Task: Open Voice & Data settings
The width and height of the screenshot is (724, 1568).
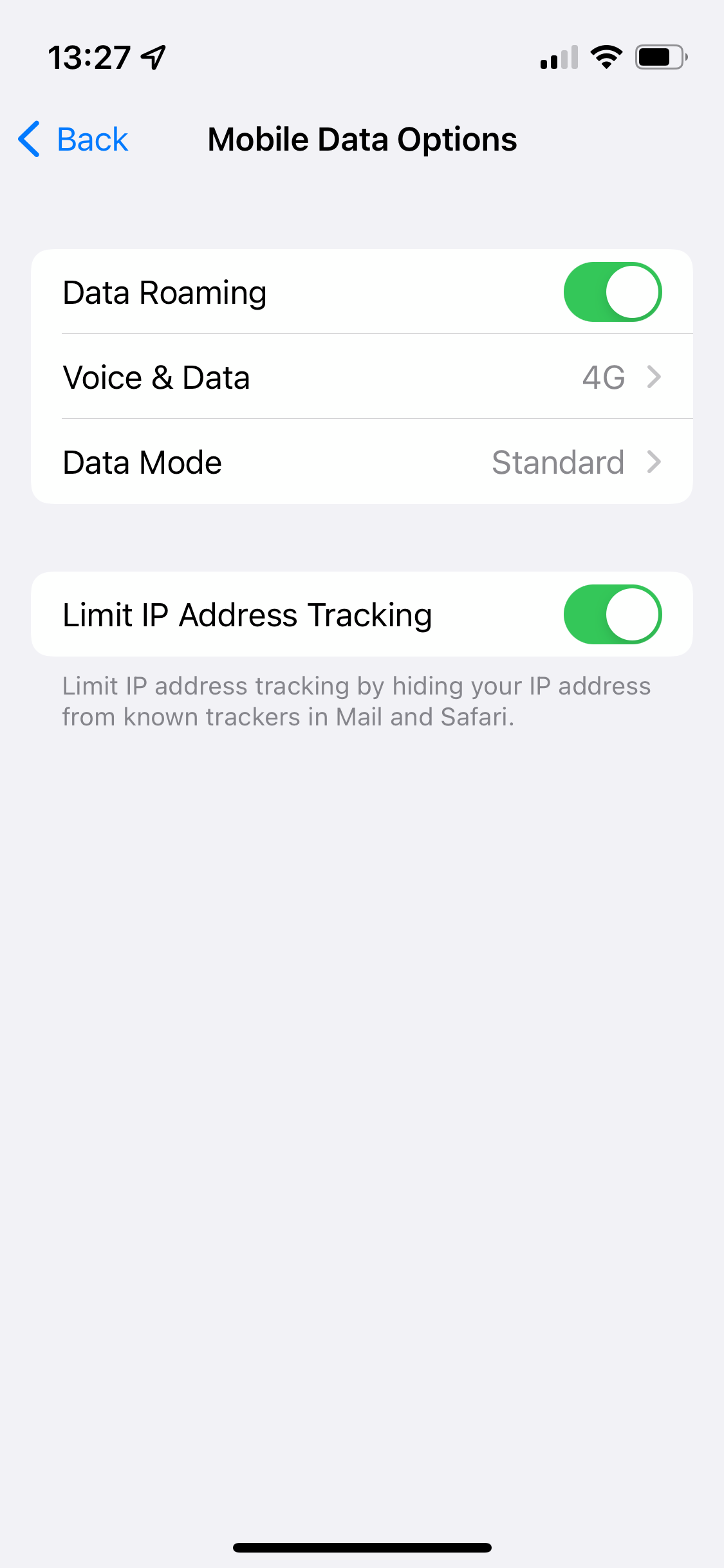Action: tap(362, 377)
